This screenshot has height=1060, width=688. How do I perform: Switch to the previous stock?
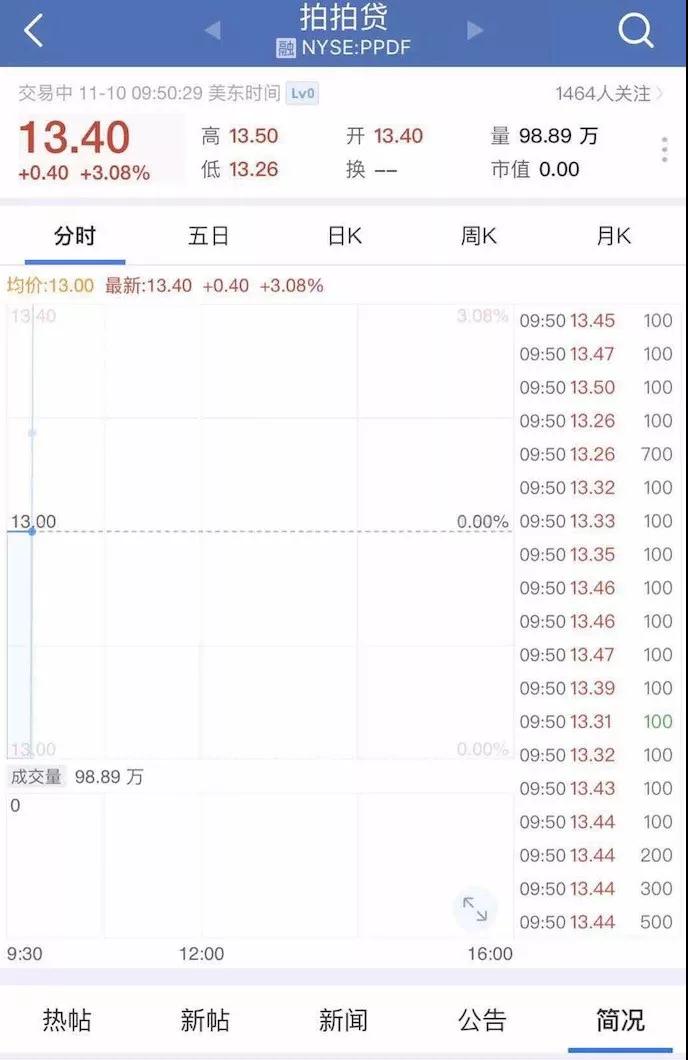pos(212,31)
